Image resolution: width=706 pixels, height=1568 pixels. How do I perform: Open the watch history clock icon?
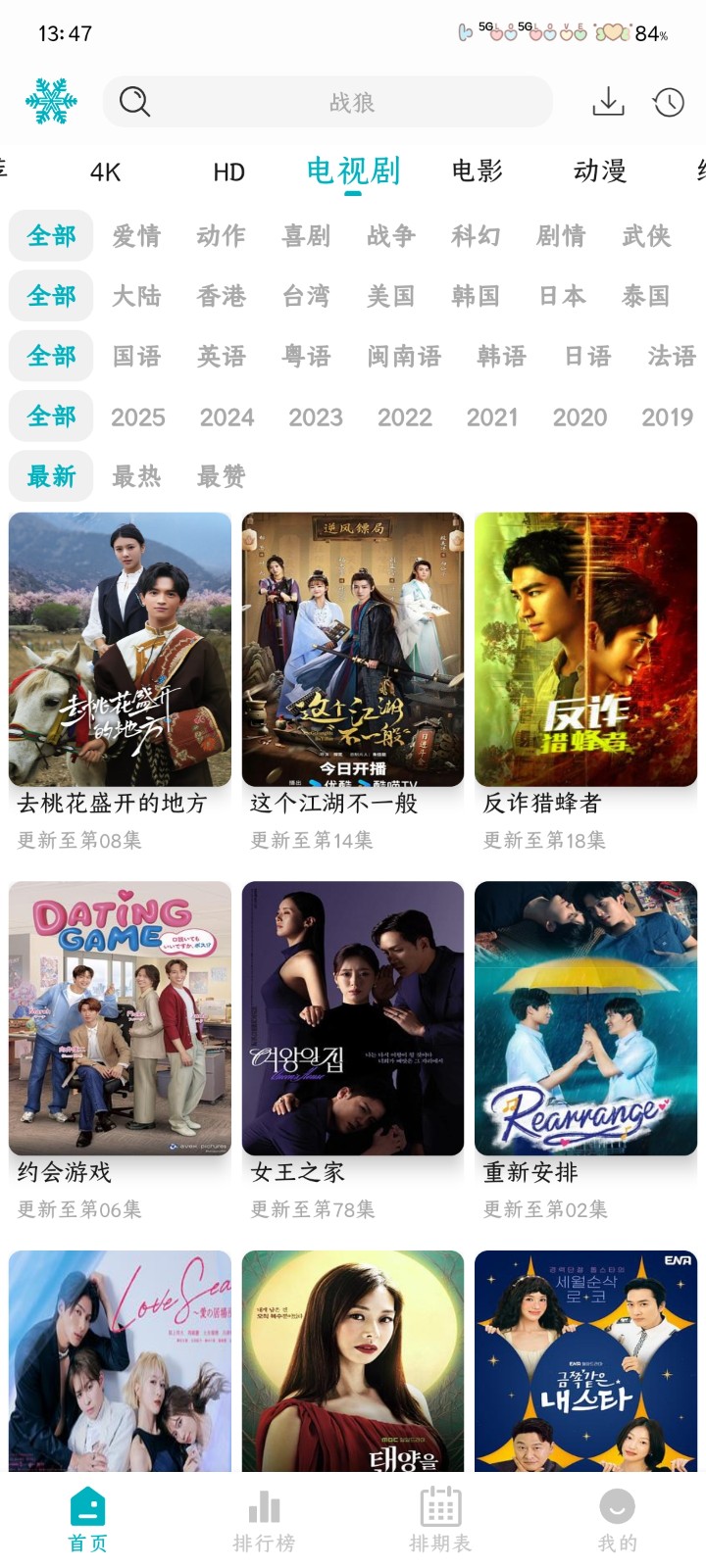click(x=669, y=102)
